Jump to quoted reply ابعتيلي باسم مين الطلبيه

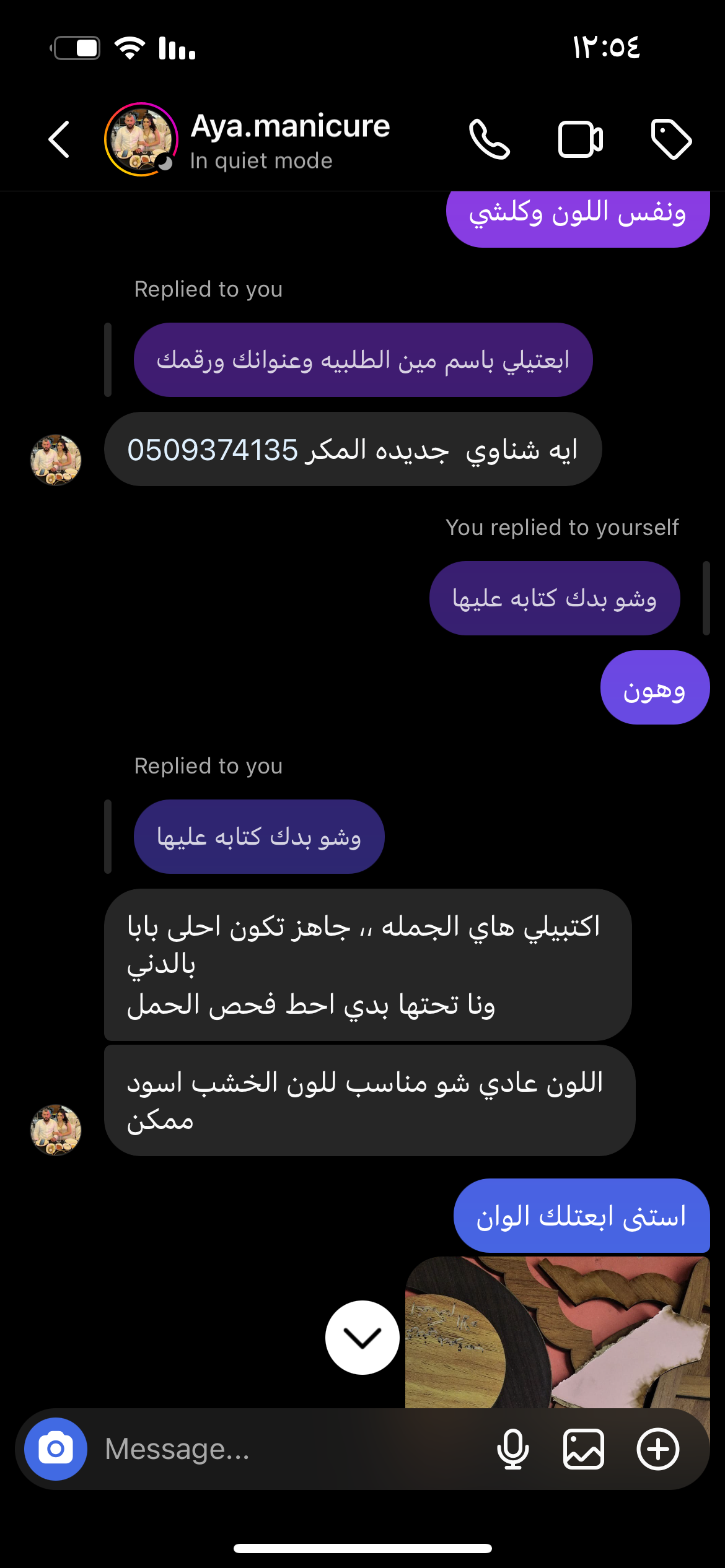363,360
